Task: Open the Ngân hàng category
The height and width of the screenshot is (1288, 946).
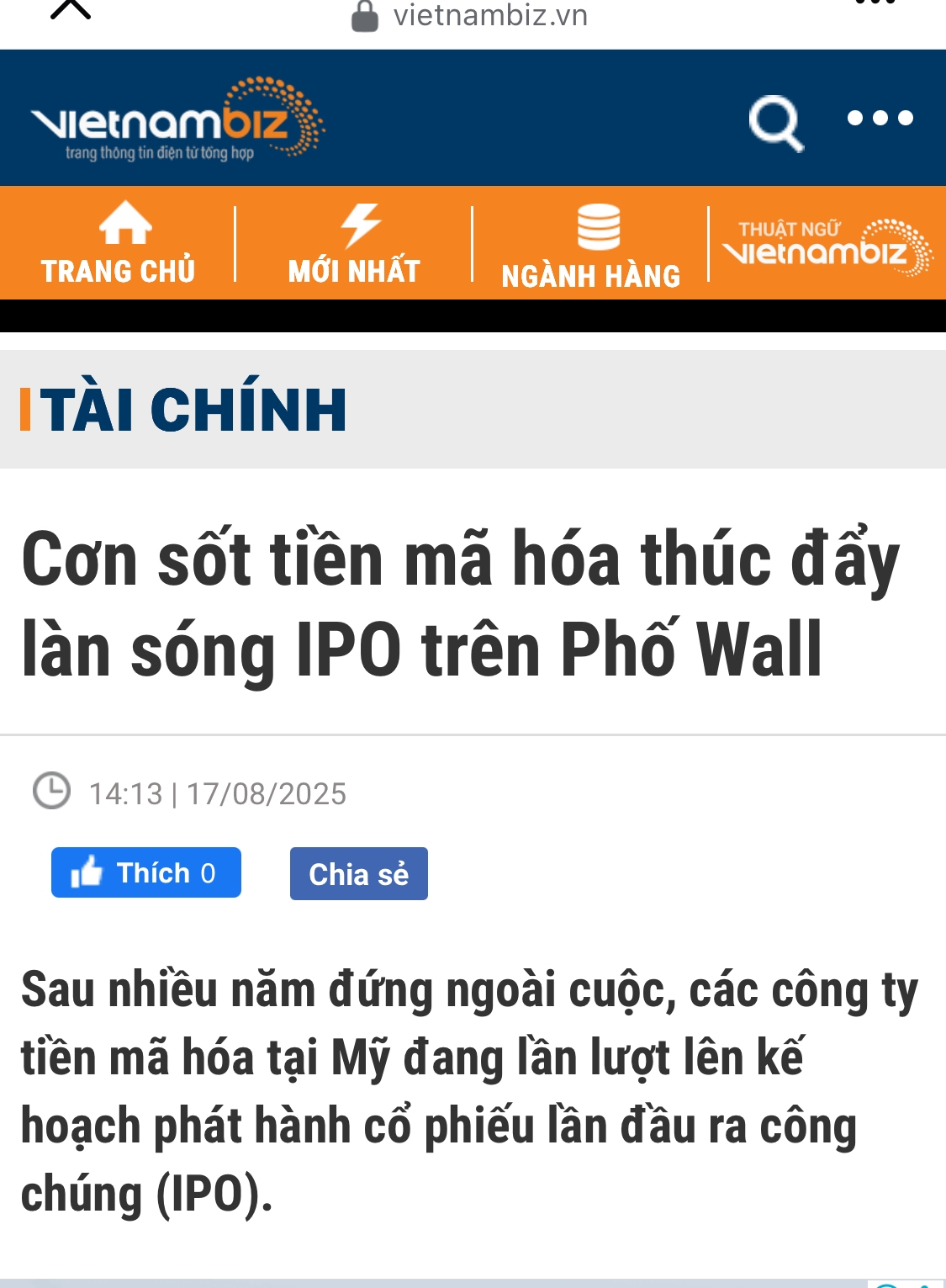Action: point(590,247)
